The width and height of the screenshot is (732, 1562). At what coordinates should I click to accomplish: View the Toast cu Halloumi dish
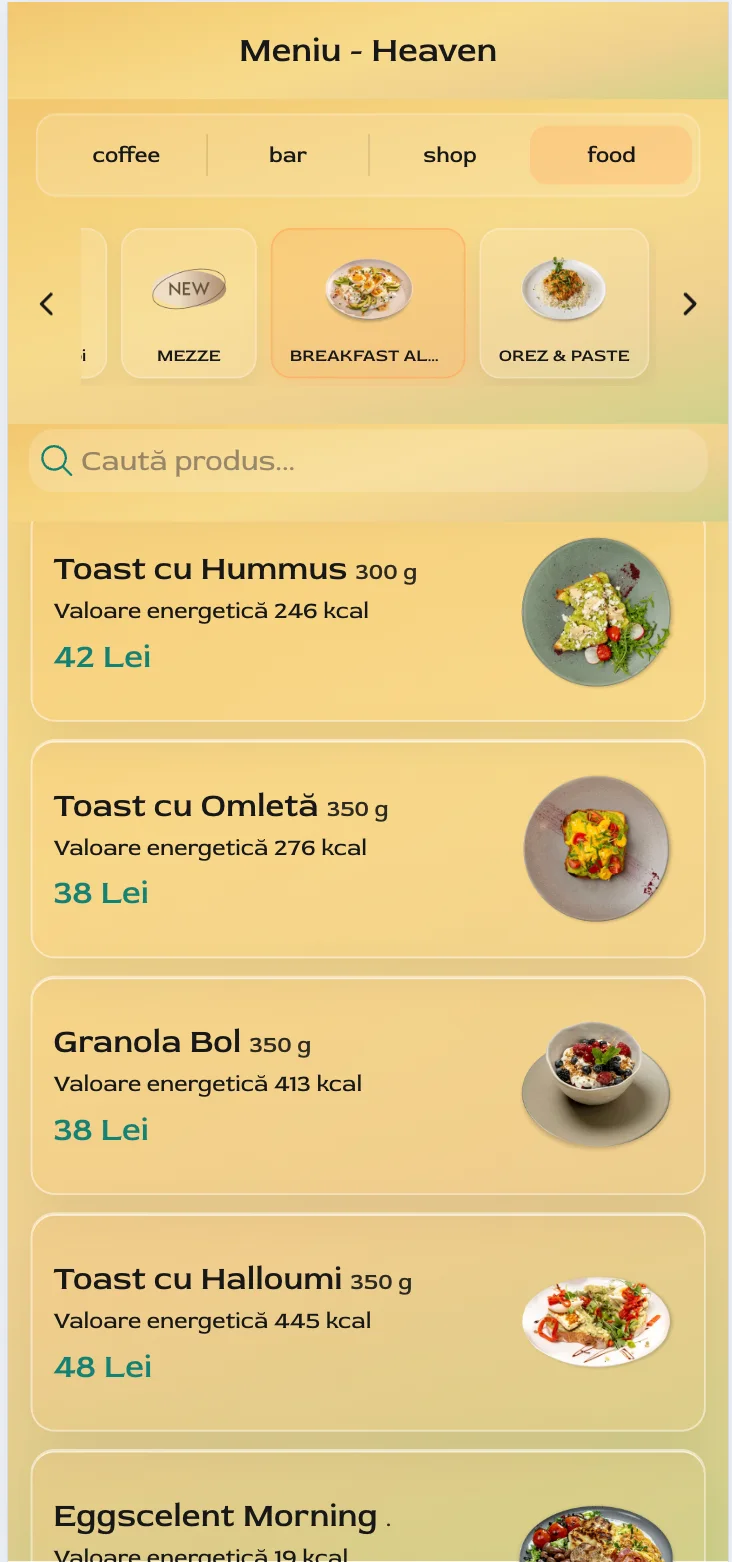pyautogui.click(x=368, y=1322)
